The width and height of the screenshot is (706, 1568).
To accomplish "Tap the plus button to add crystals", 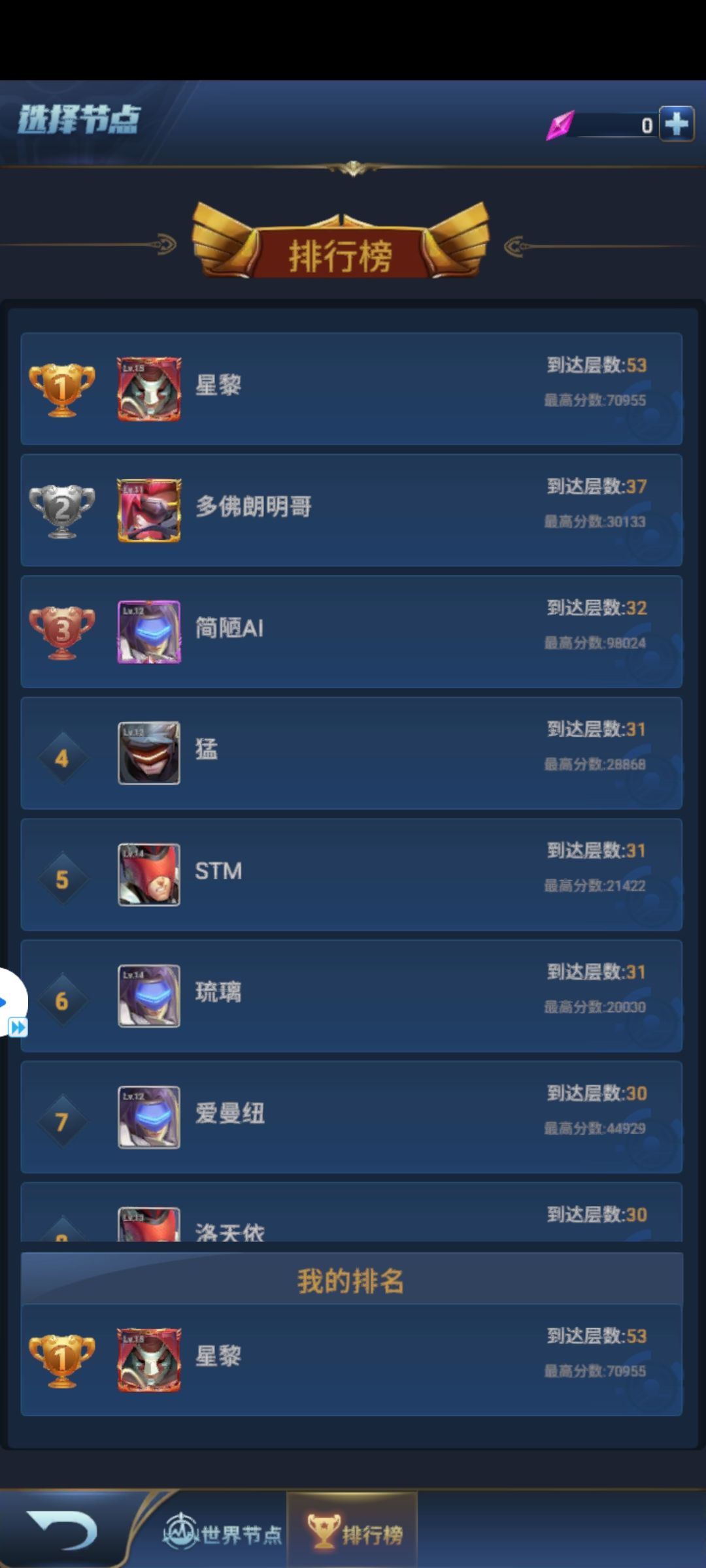I will tap(677, 125).
